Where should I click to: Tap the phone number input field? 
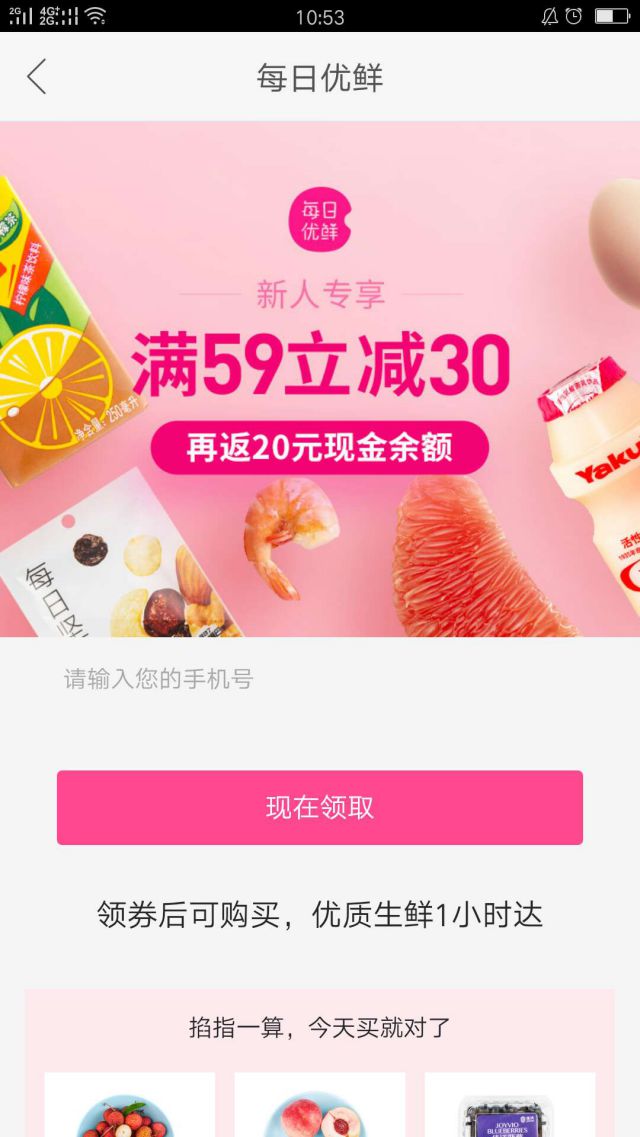320,680
